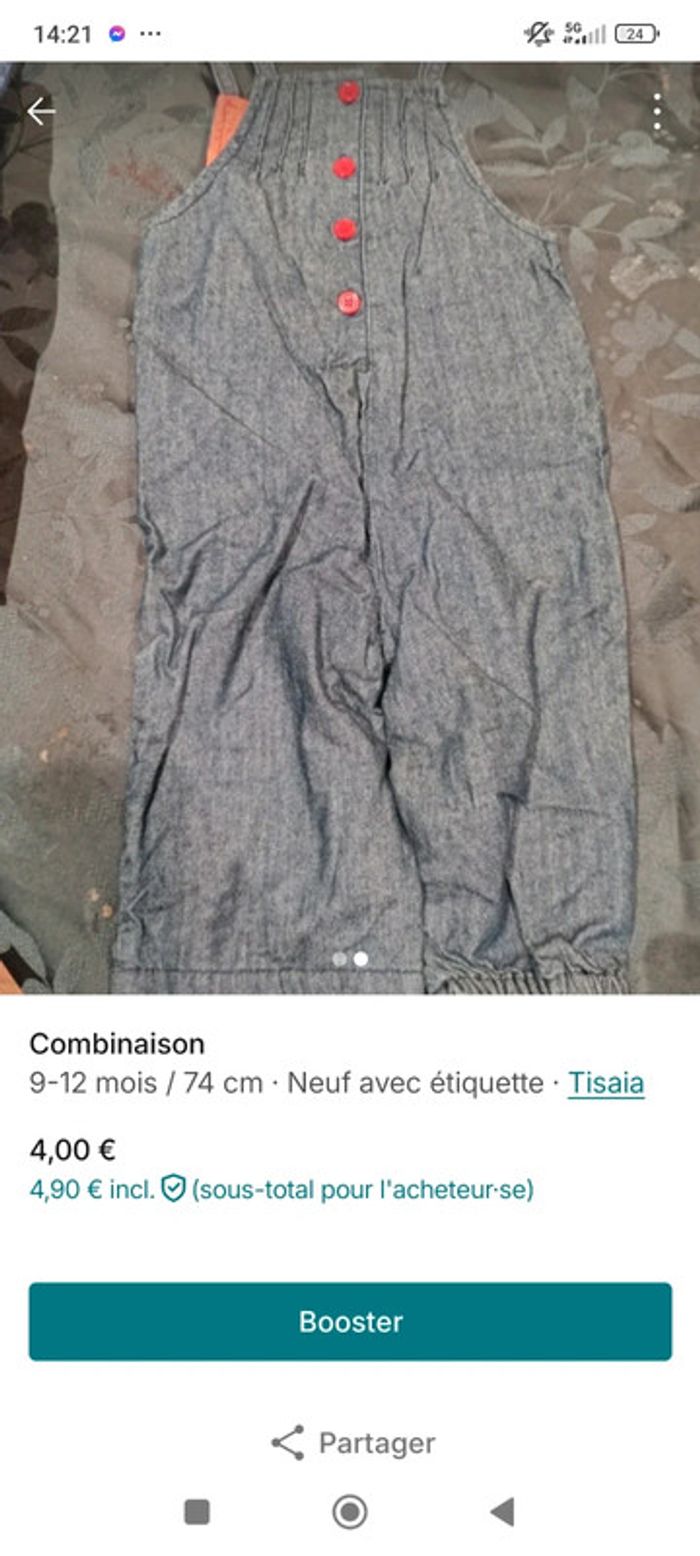The image size is (700, 1556).
Task: Open the Tisaia brand link
Action: (606, 1083)
